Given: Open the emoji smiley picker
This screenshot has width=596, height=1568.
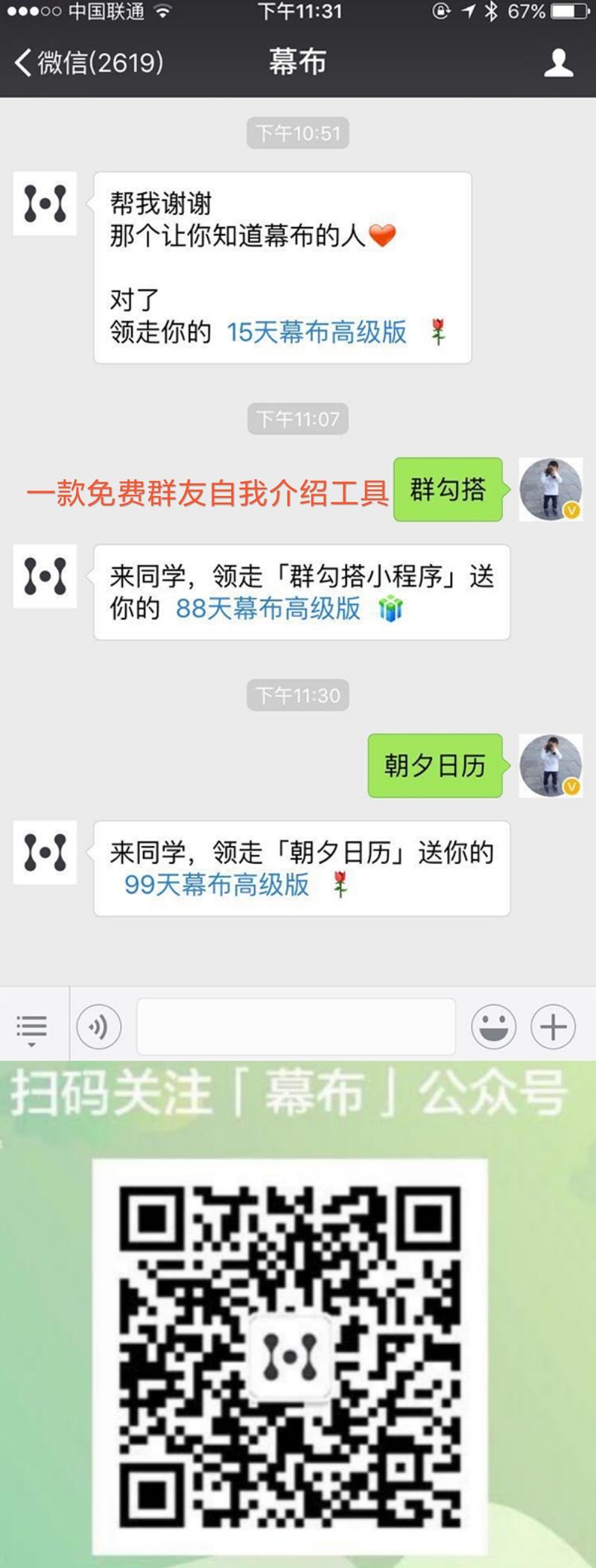Looking at the screenshot, I should click(x=494, y=1027).
